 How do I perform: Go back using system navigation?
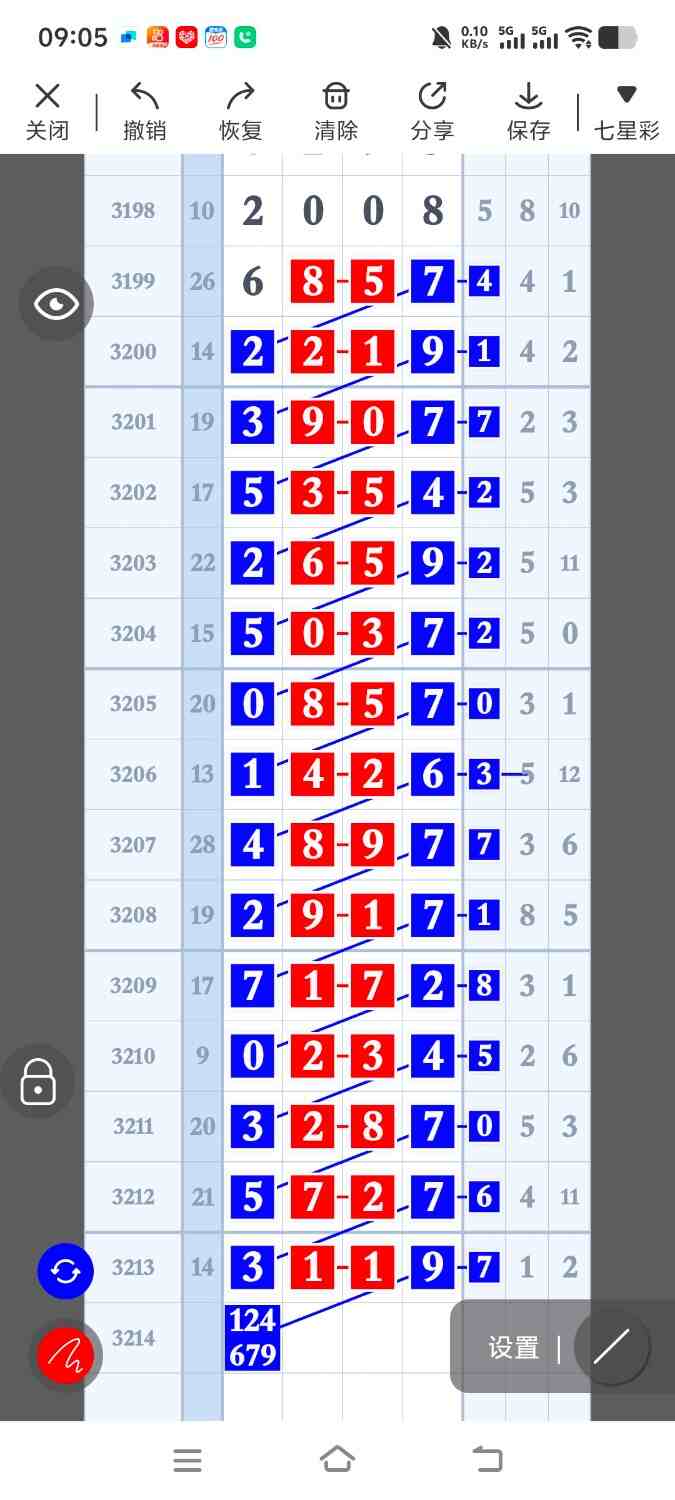pyautogui.click(x=487, y=1459)
